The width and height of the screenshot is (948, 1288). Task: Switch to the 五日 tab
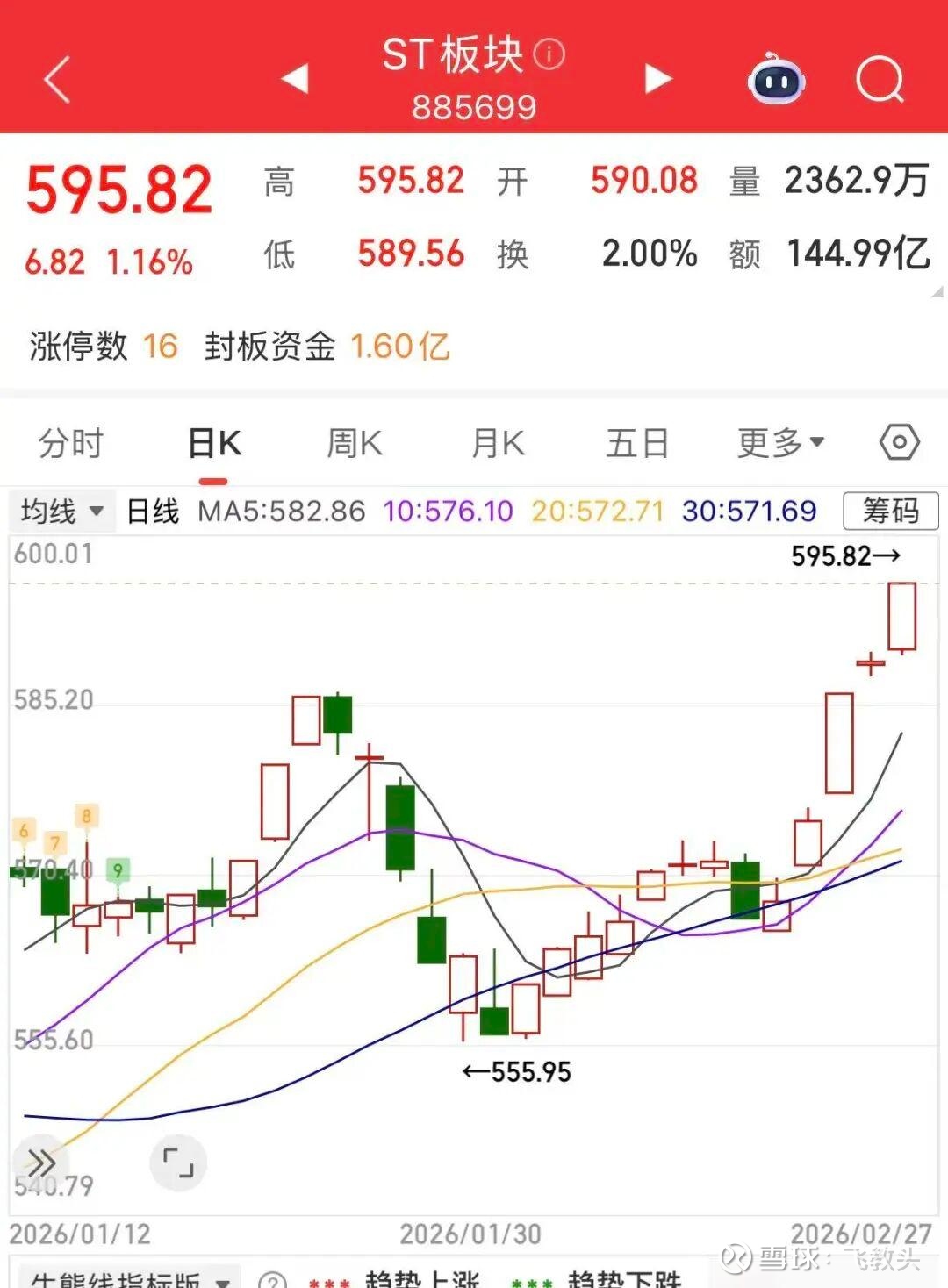point(637,443)
